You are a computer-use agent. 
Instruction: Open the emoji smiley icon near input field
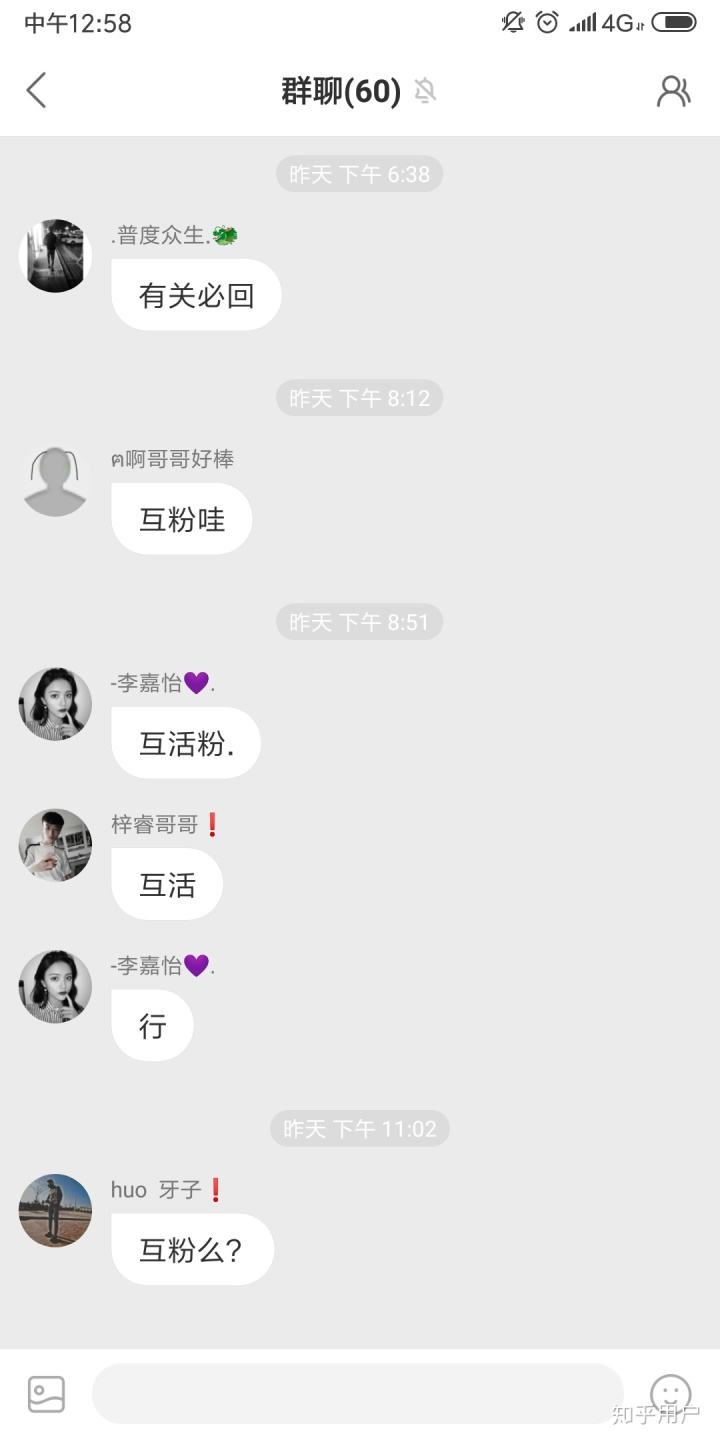670,1393
